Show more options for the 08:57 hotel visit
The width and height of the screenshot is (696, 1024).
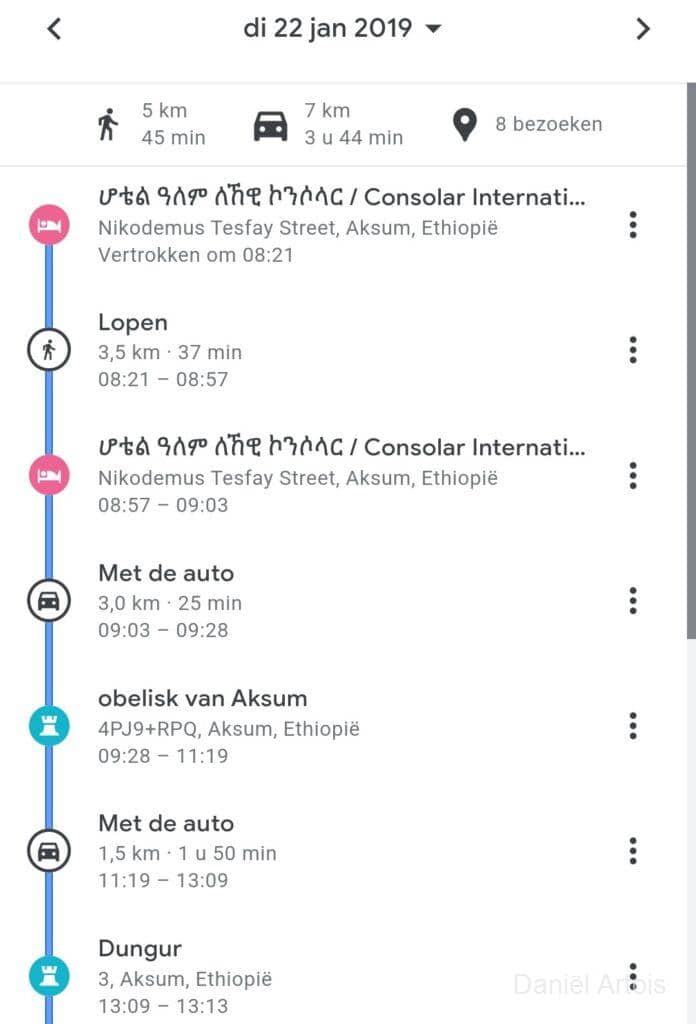tap(633, 475)
